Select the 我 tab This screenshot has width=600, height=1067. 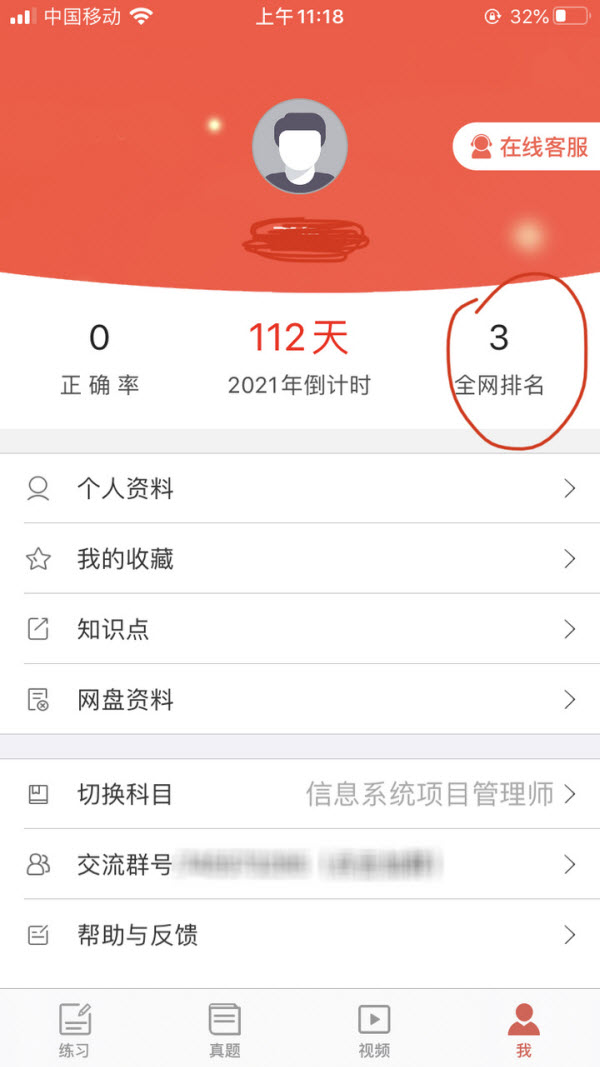tap(523, 1029)
